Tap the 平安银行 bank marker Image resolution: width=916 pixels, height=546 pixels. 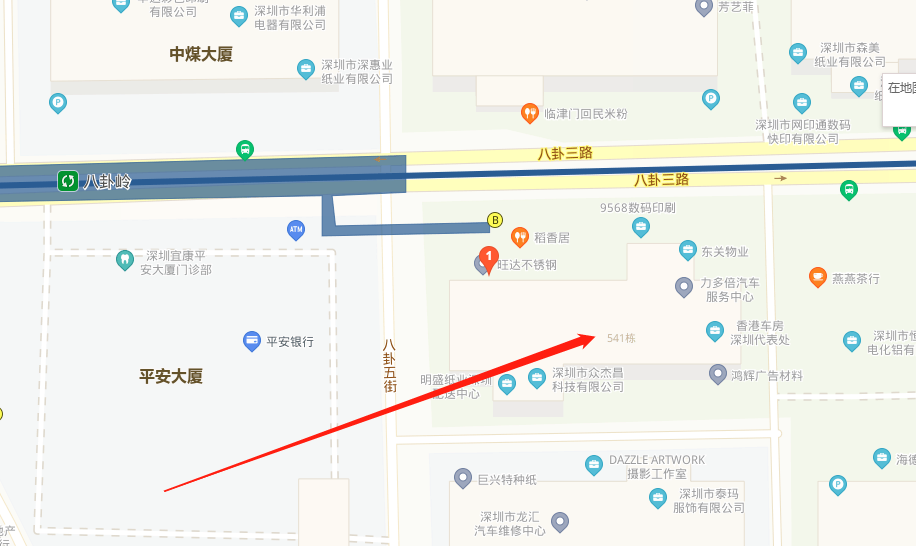253,341
